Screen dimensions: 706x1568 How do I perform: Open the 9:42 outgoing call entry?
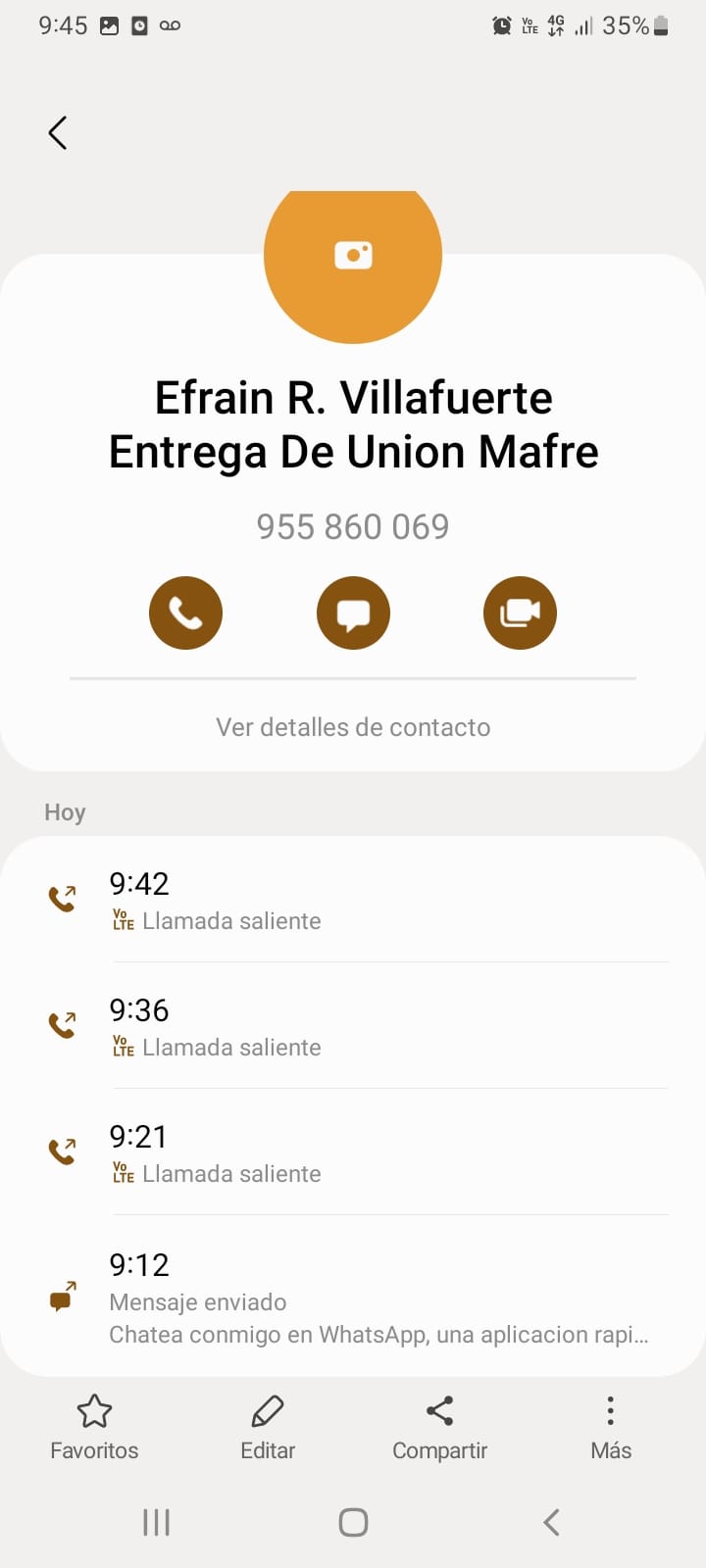(353, 900)
